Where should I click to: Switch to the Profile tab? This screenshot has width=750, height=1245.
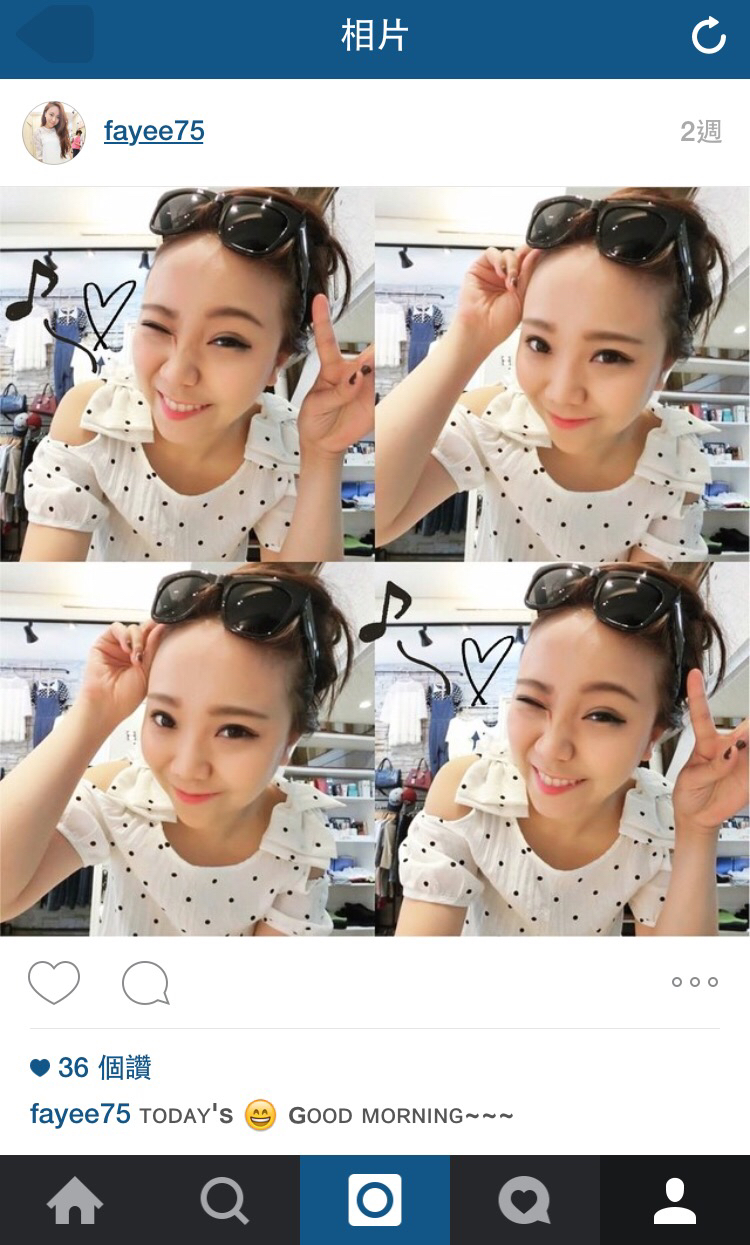(x=675, y=1200)
